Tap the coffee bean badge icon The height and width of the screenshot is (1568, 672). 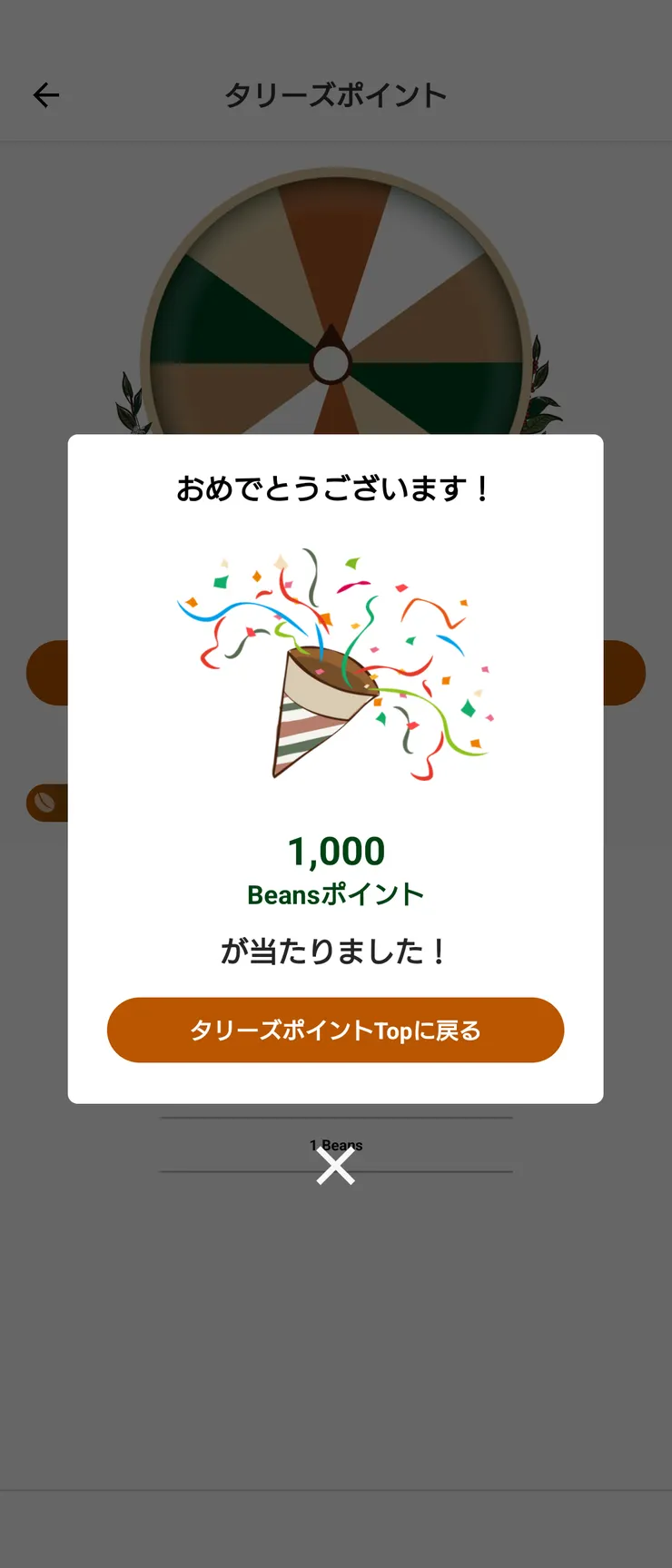[44, 803]
